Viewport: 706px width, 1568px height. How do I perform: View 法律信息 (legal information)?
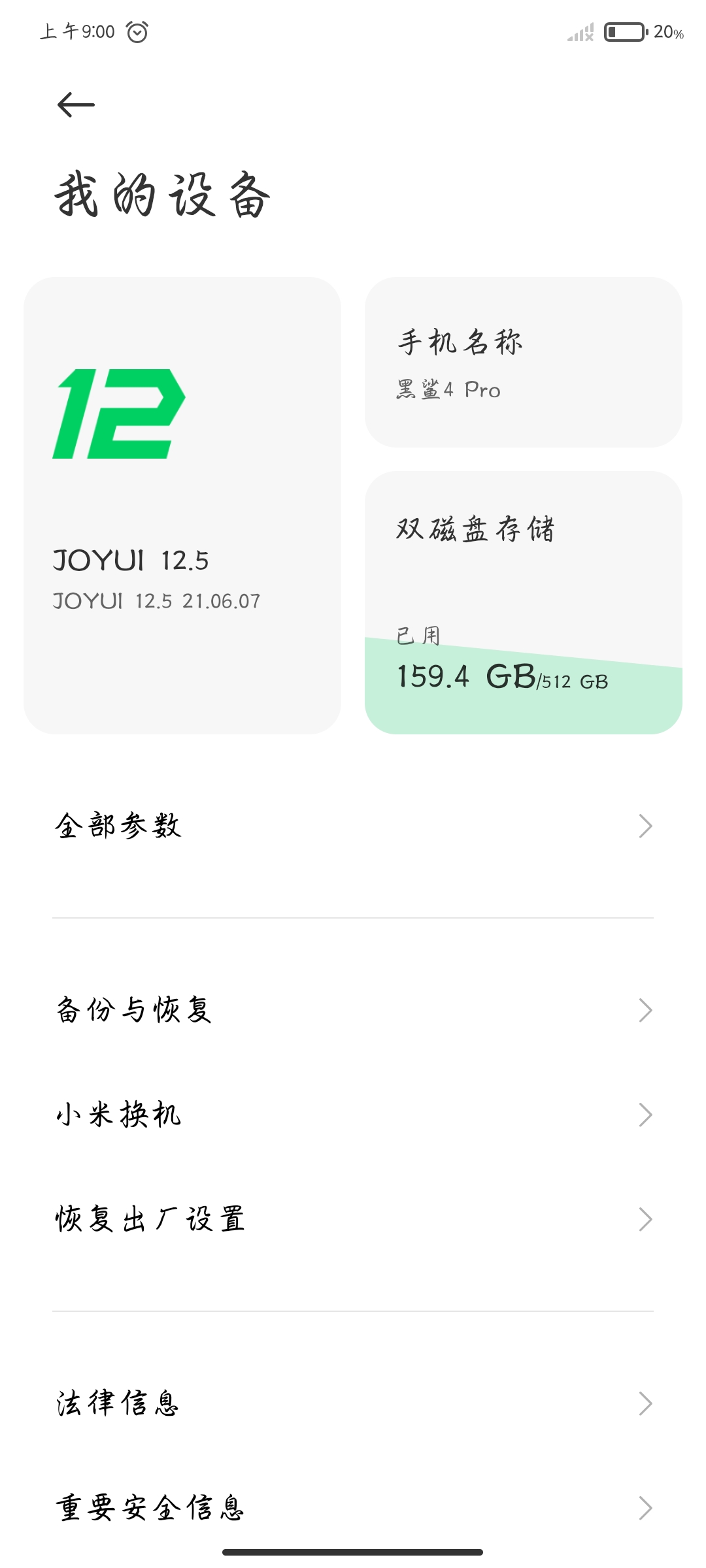tap(353, 1403)
